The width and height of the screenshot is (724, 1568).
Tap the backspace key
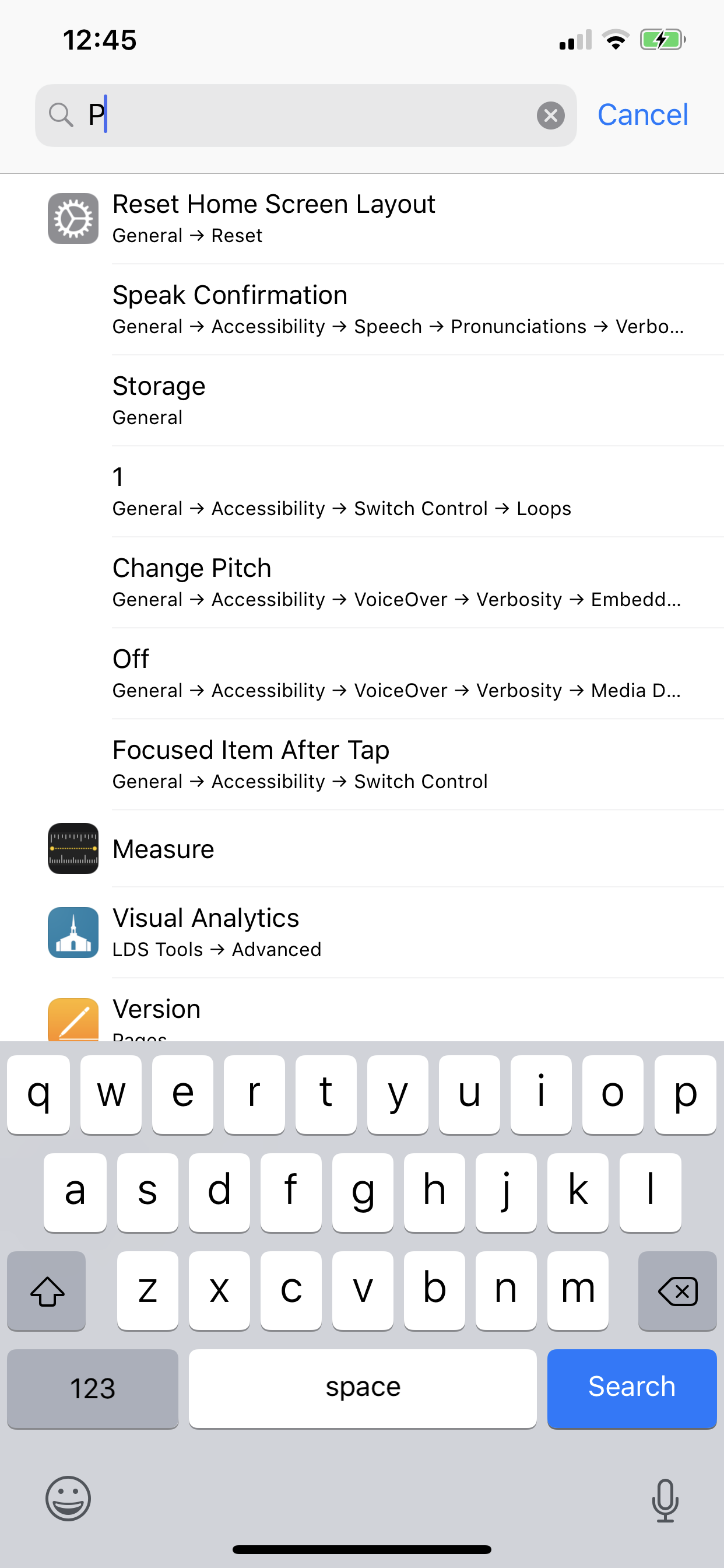click(677, 1290)
